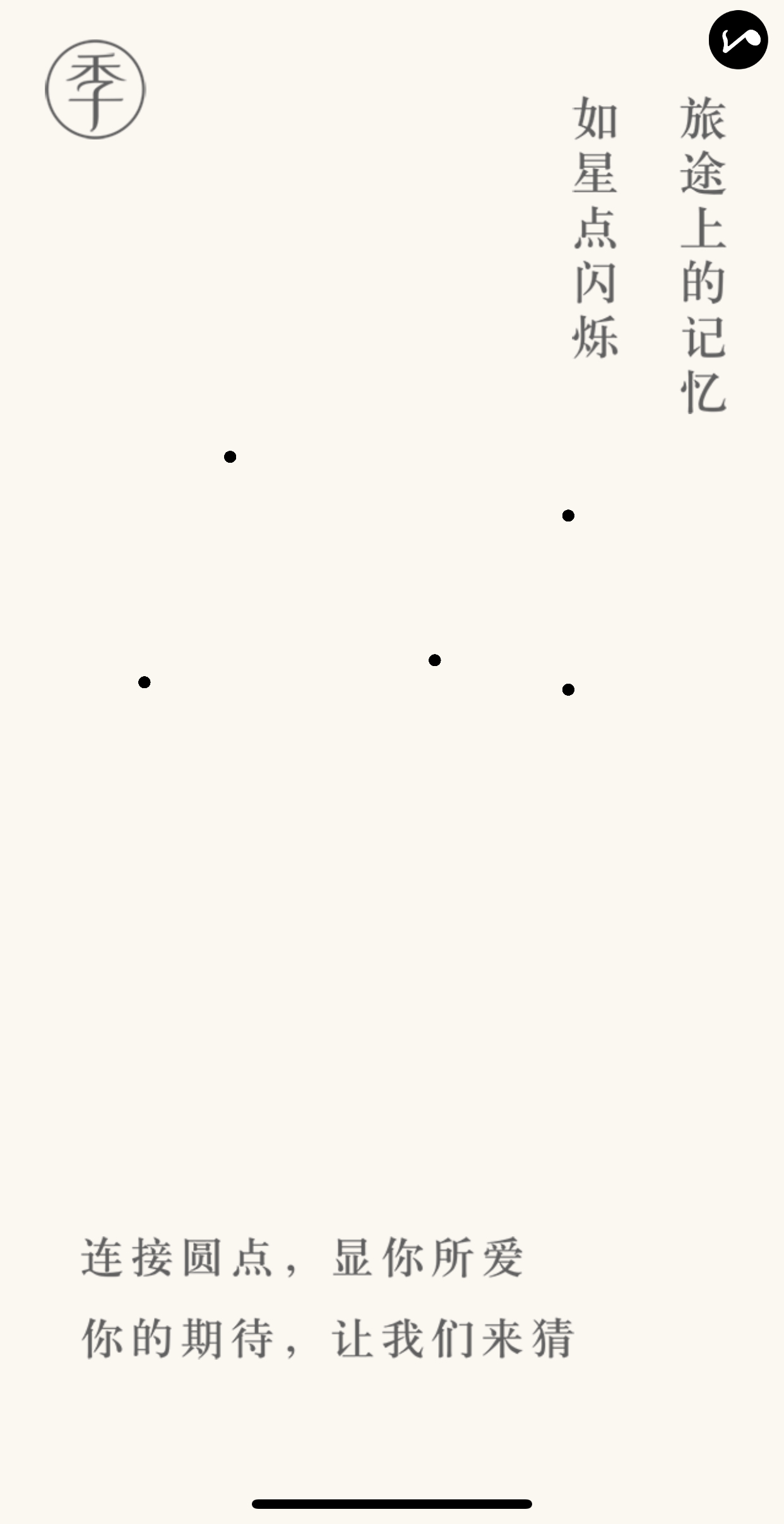The height and width of the screenshot is (1524, 784).
Task: Tap the leftmost dot in the constellation
Action: (145, 682)
